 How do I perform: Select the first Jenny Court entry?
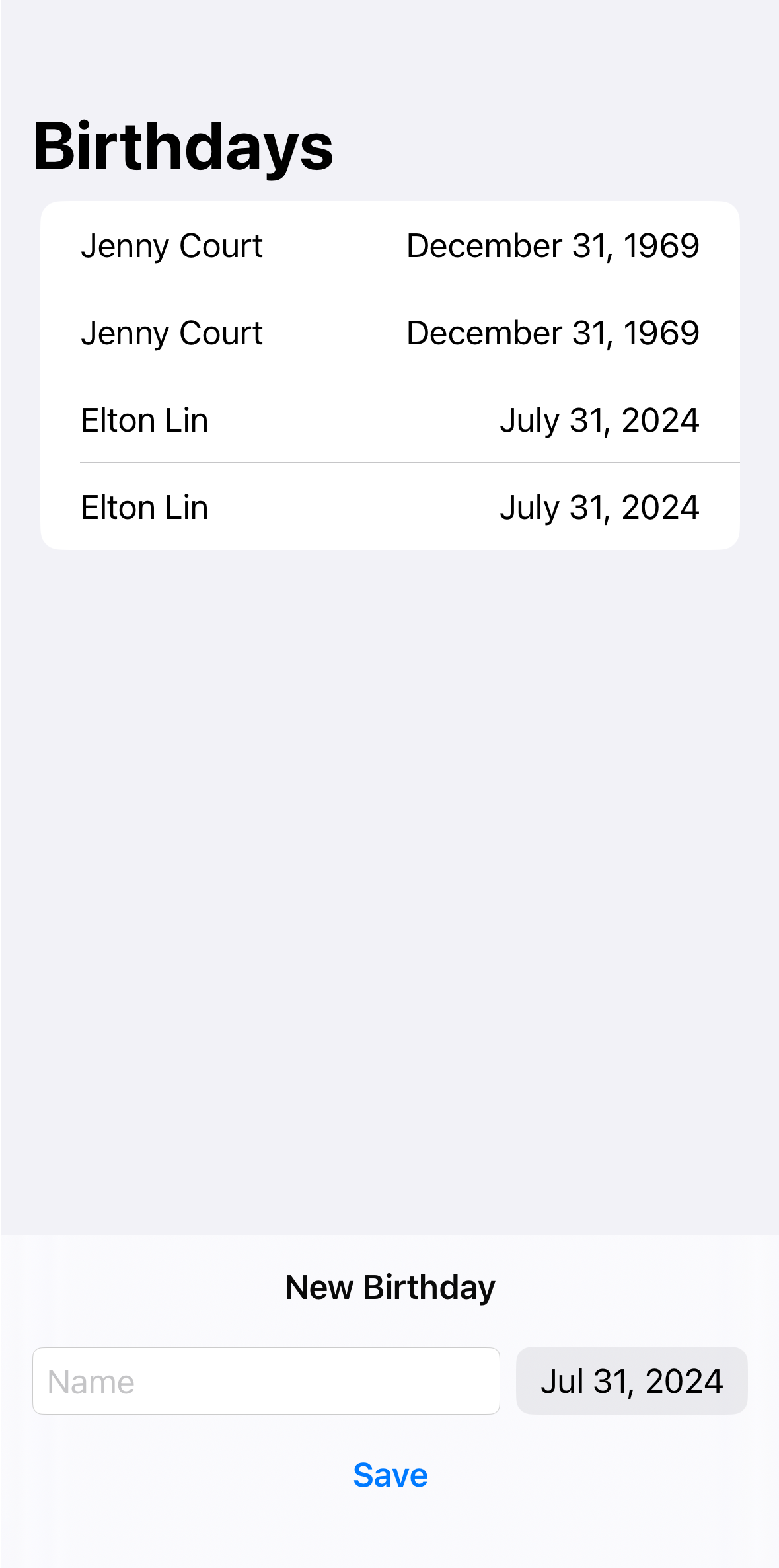[389, 245]
